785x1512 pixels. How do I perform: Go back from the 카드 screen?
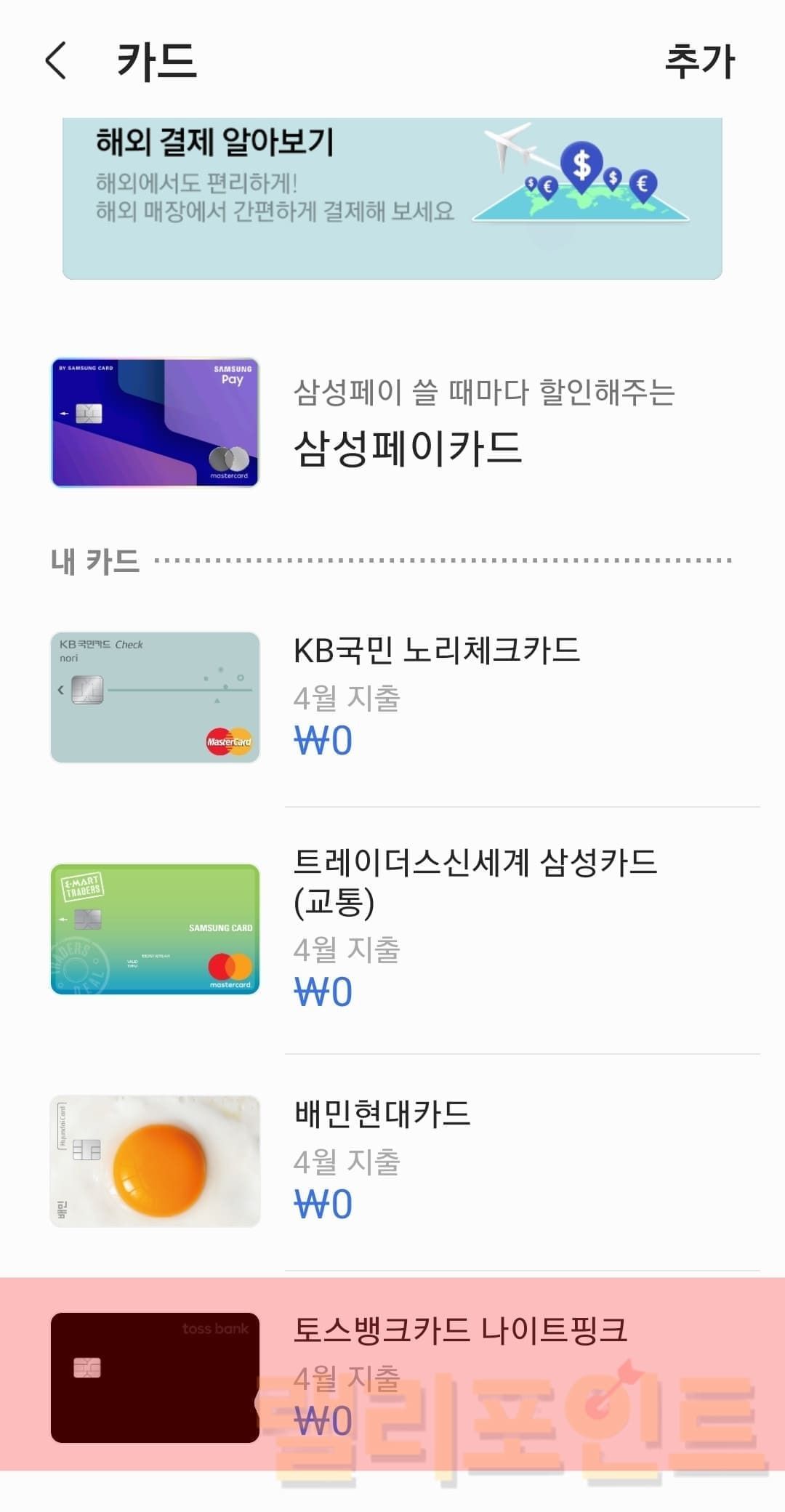57,60
